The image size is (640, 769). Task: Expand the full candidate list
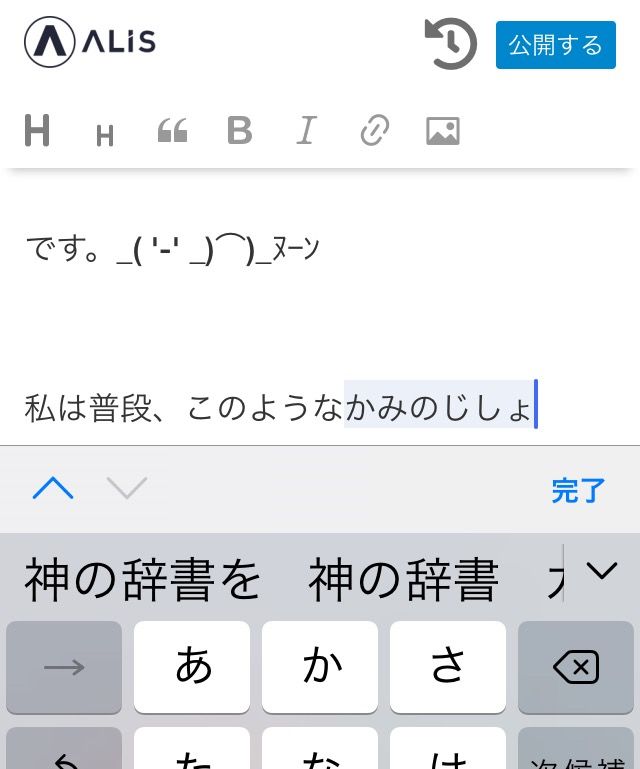click(602, 571)
